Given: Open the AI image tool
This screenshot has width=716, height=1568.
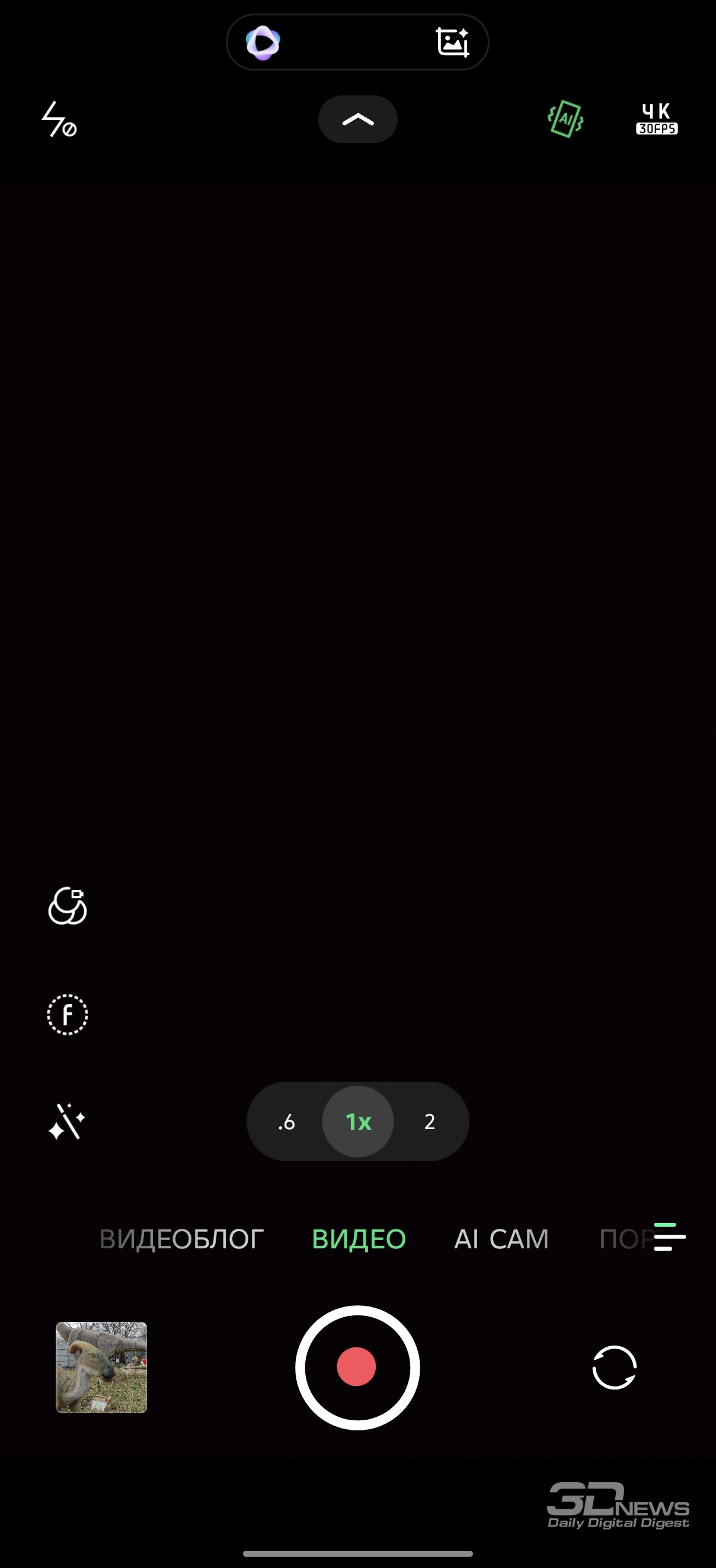Looking at the screenshot, I should (453, 43).
